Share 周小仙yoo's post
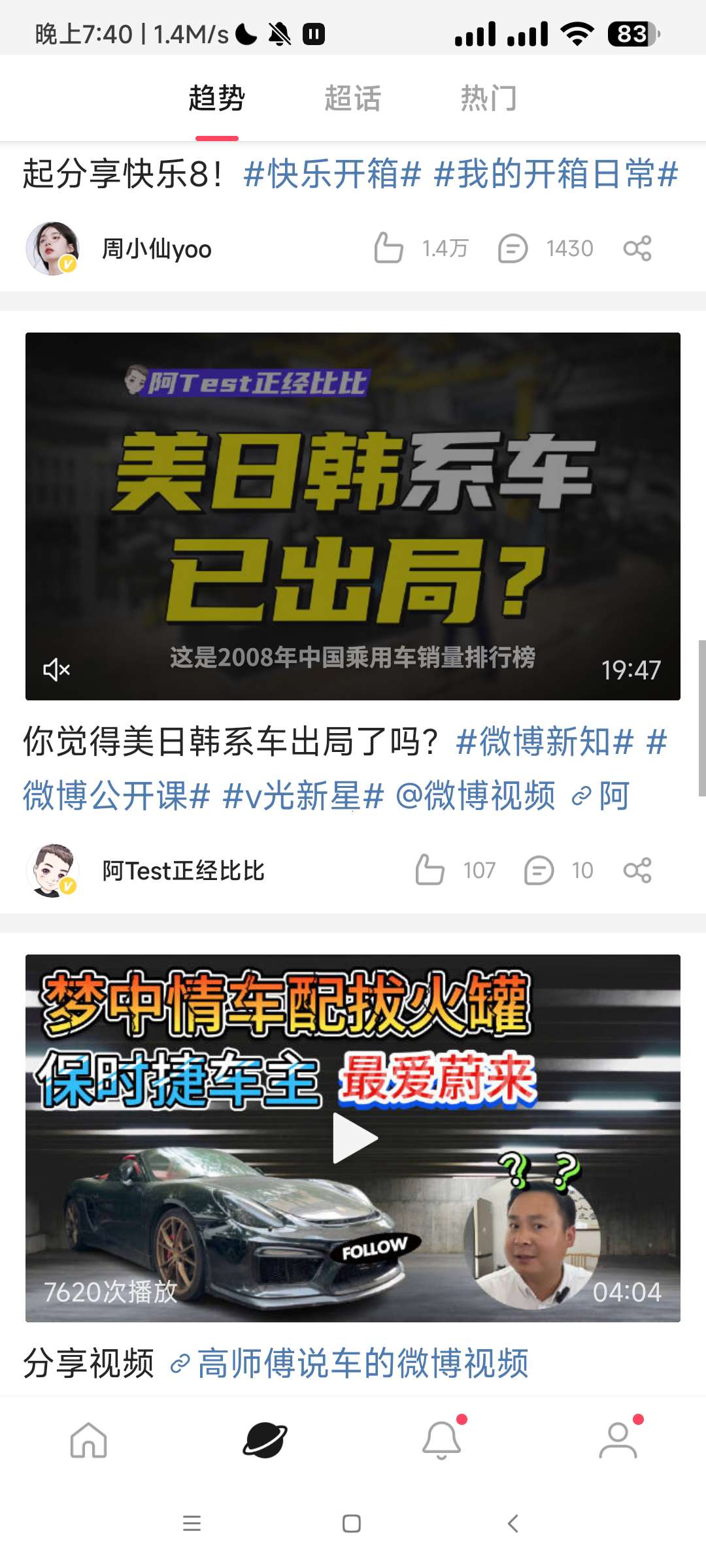Screen dimensions: 706x1568 click(x=637, y=248)
